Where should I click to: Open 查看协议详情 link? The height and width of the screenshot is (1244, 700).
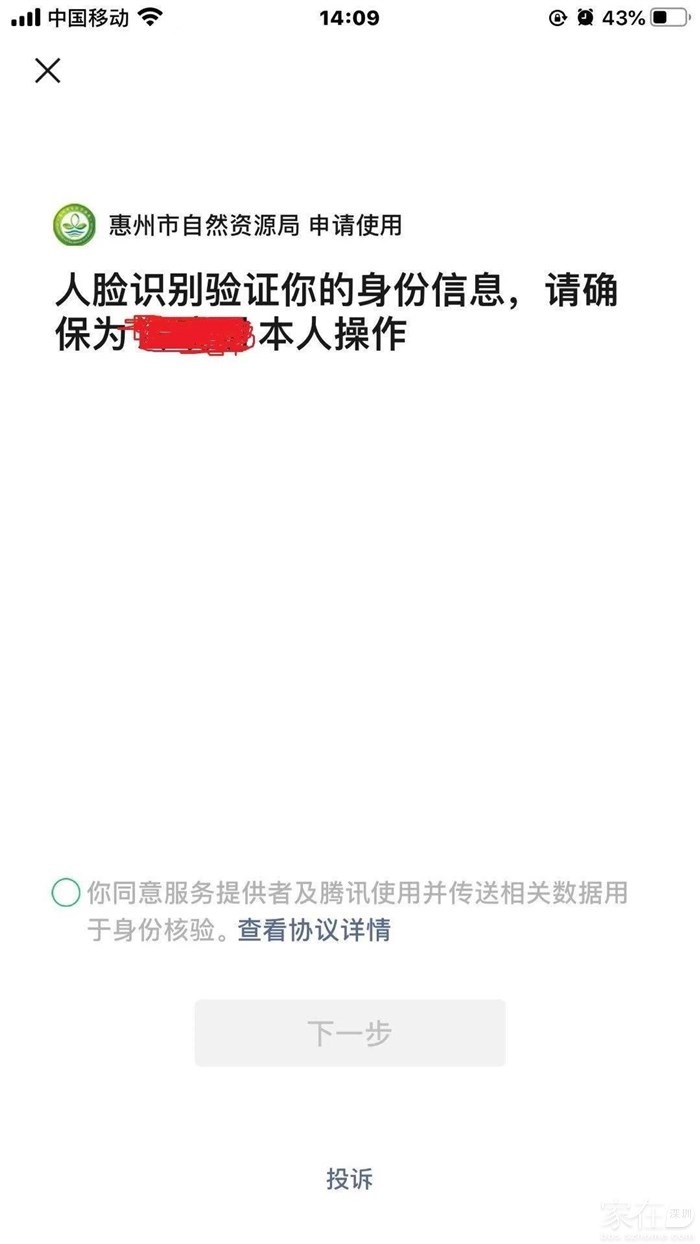[314, 930]
